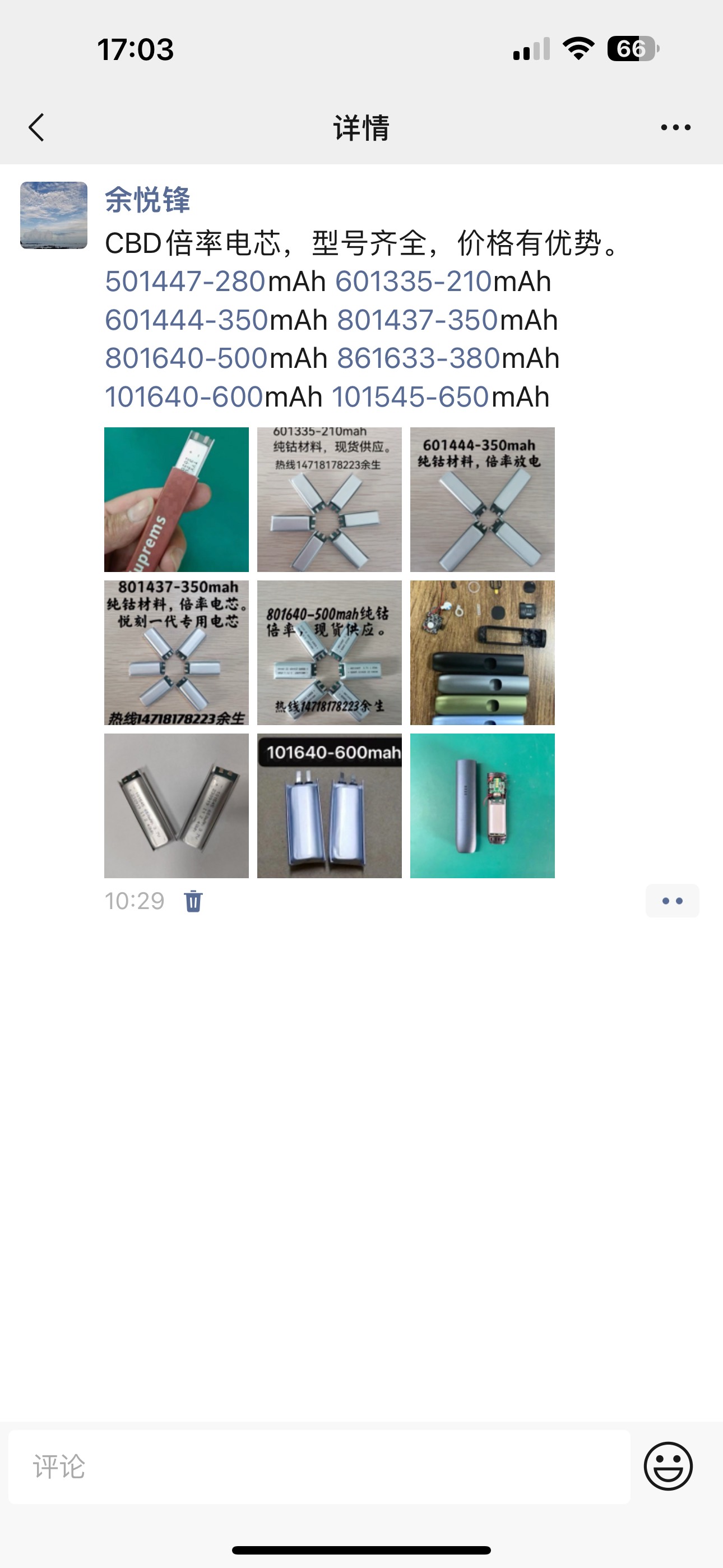
Task: Tap the 评论 comment input field
Action: click(319, 1466)
